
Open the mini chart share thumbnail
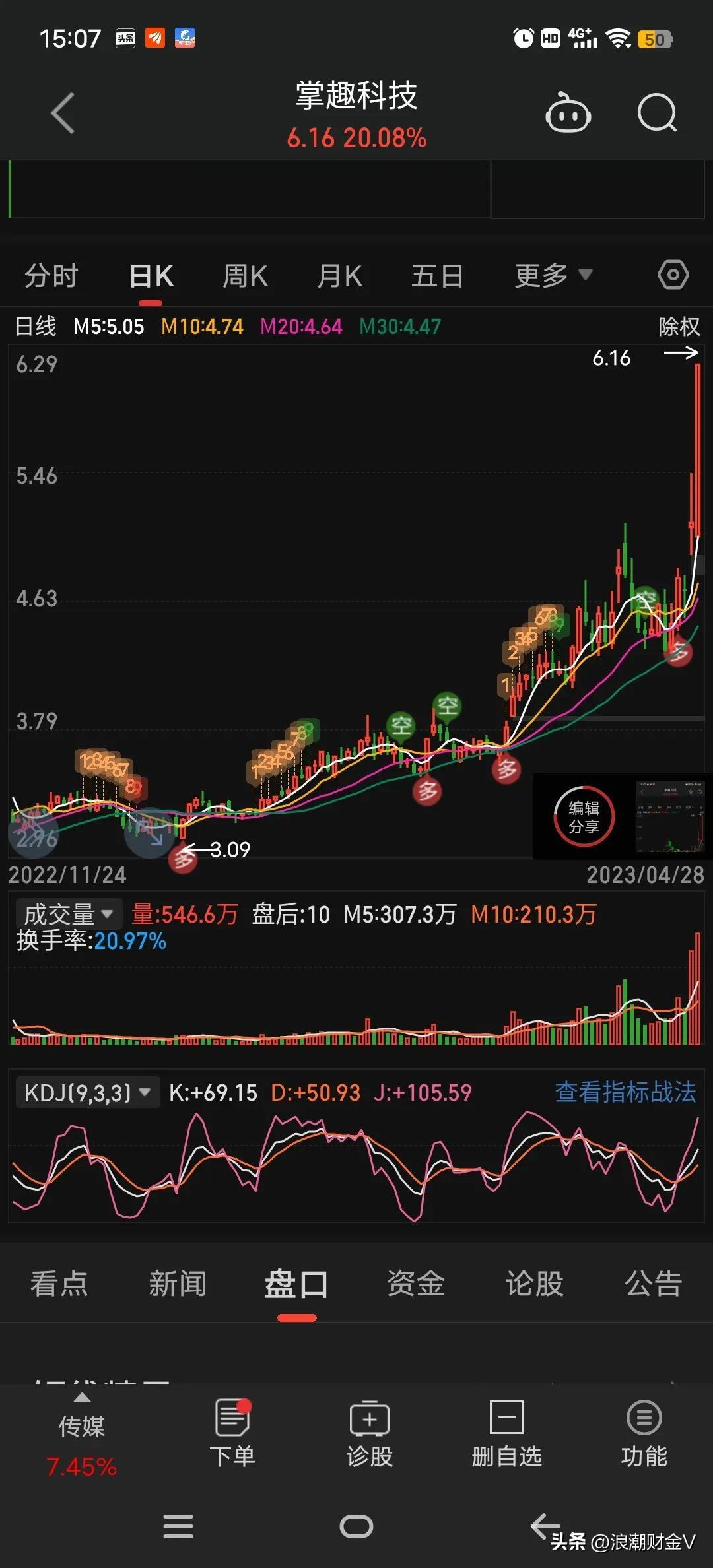coord(668,816)
